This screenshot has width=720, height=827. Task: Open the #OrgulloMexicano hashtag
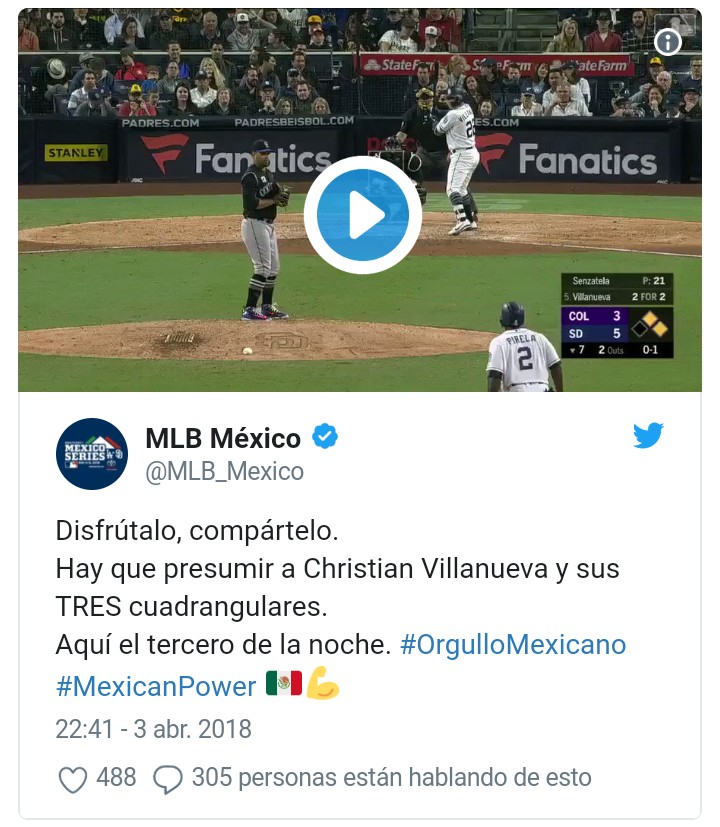pos(513,644)
